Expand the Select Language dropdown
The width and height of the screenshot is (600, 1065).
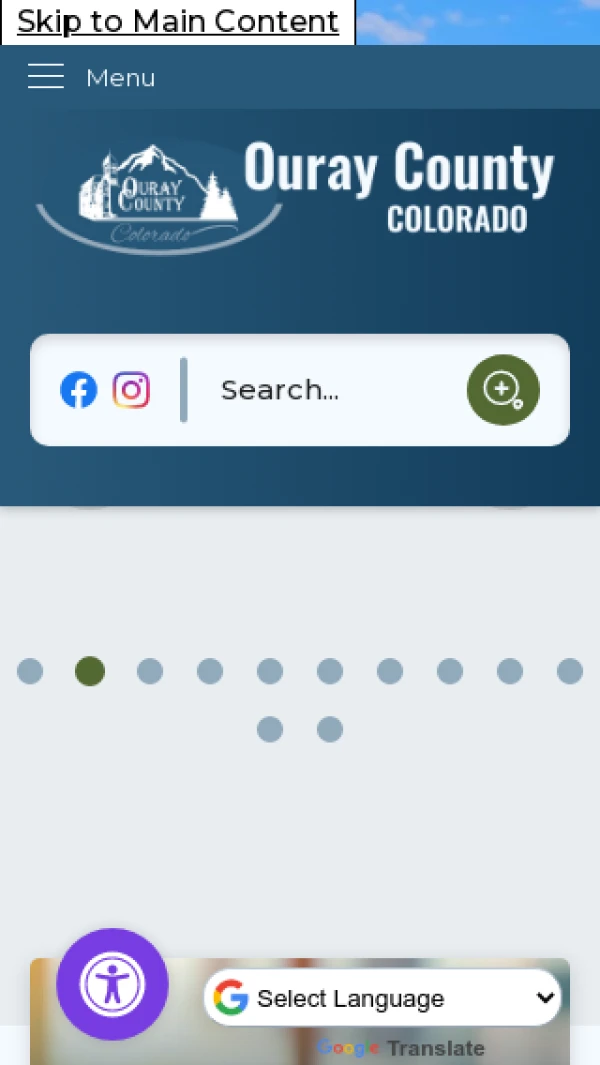click(383, 997)
